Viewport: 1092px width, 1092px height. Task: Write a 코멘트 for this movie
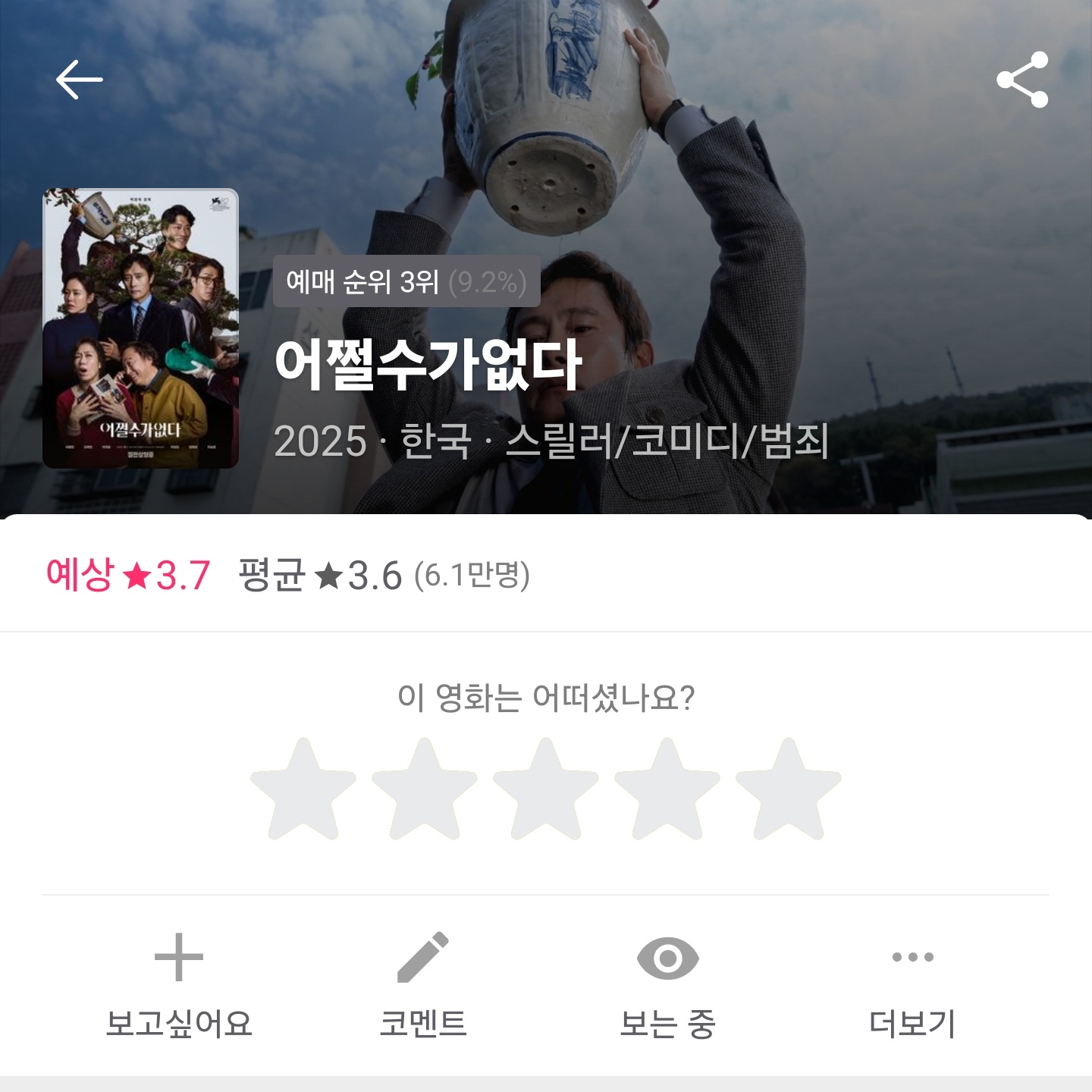point(423,984)
